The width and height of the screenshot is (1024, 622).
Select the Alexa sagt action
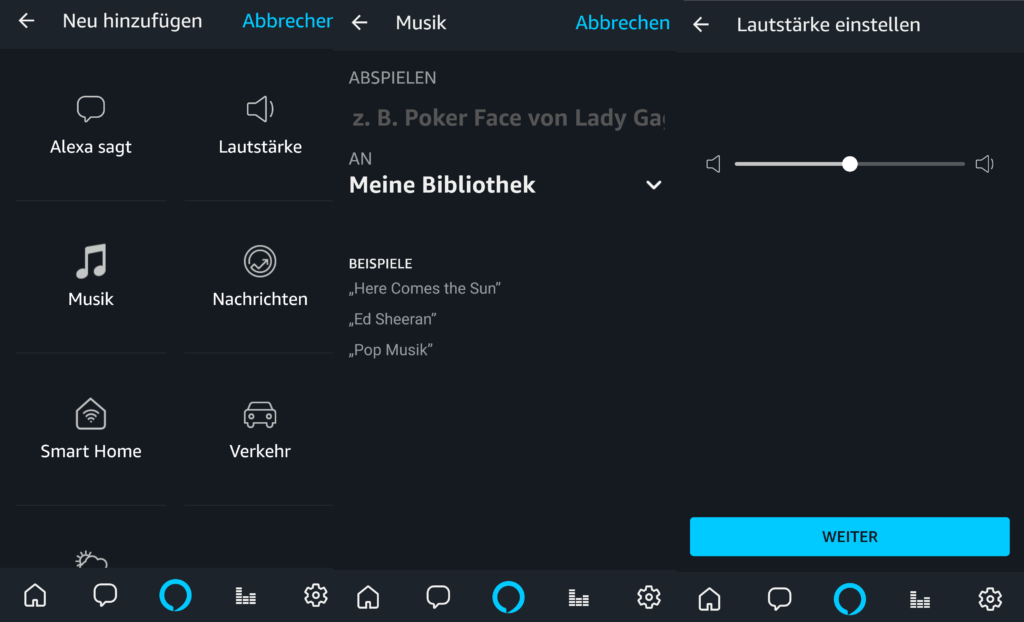pyautogui.click(x=91, y=126)
